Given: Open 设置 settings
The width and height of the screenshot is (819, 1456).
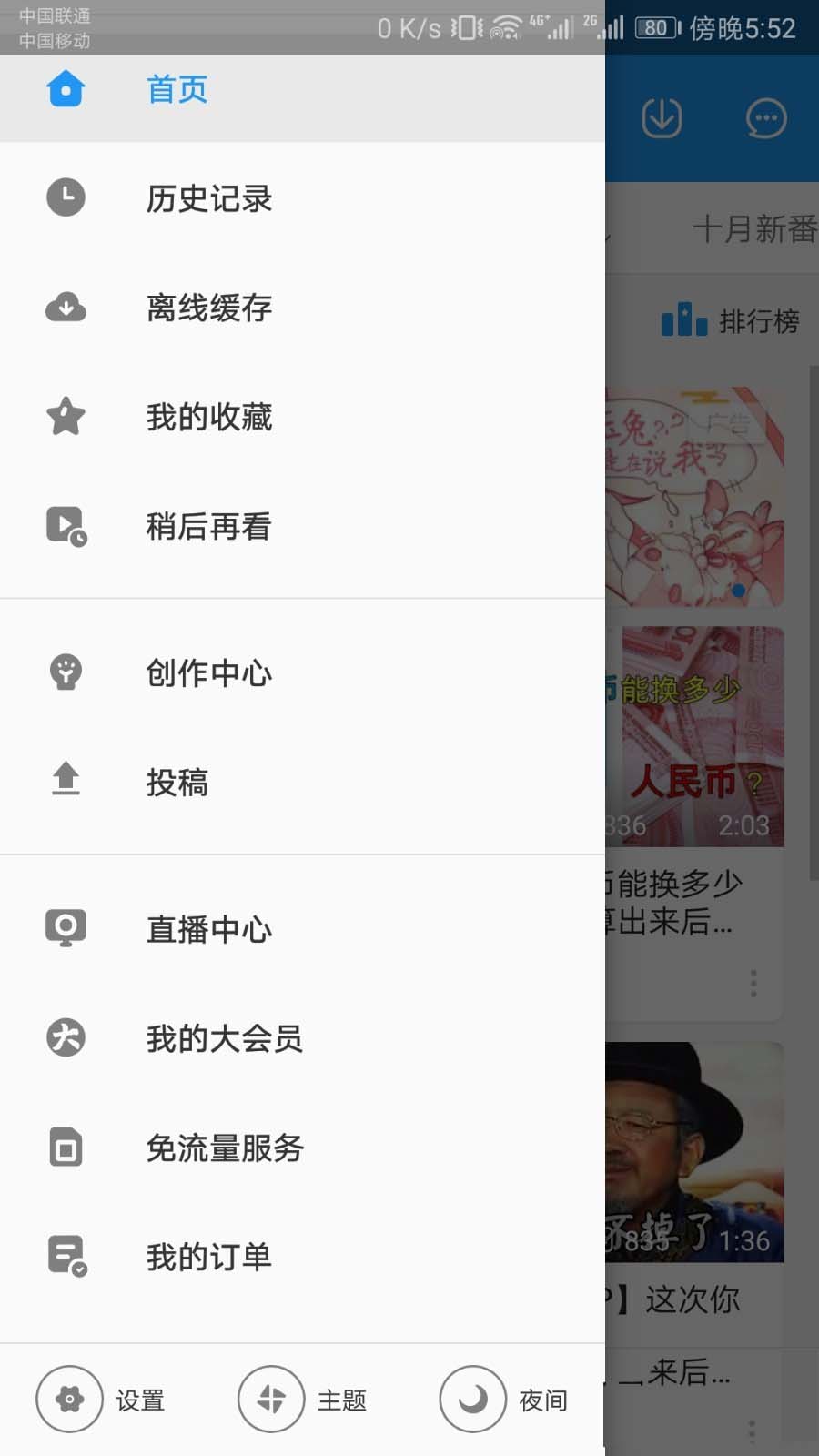Looking at the screenshot, I should [100, 1400].
